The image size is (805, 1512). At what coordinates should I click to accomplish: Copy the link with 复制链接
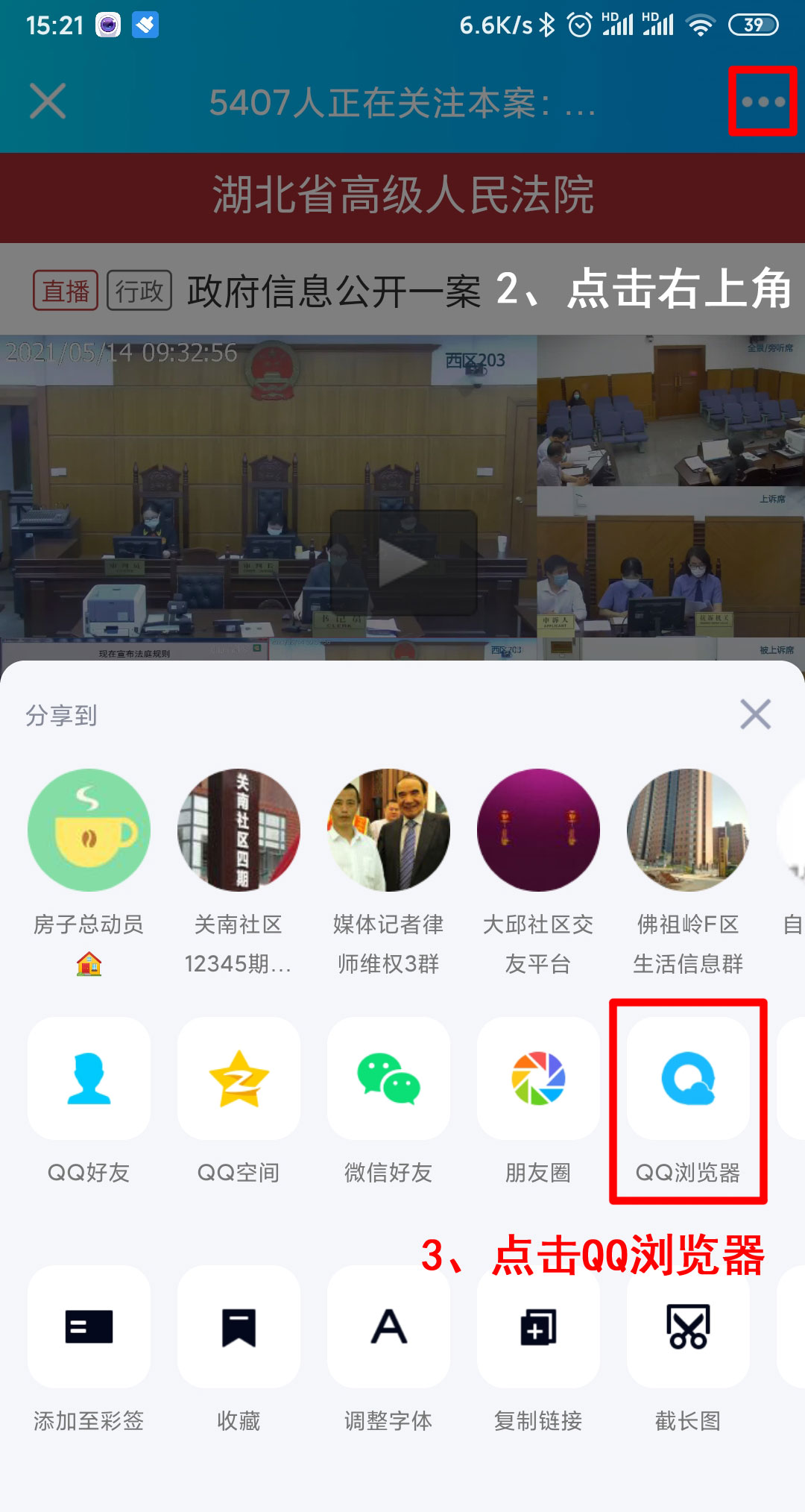point(538,1327)
